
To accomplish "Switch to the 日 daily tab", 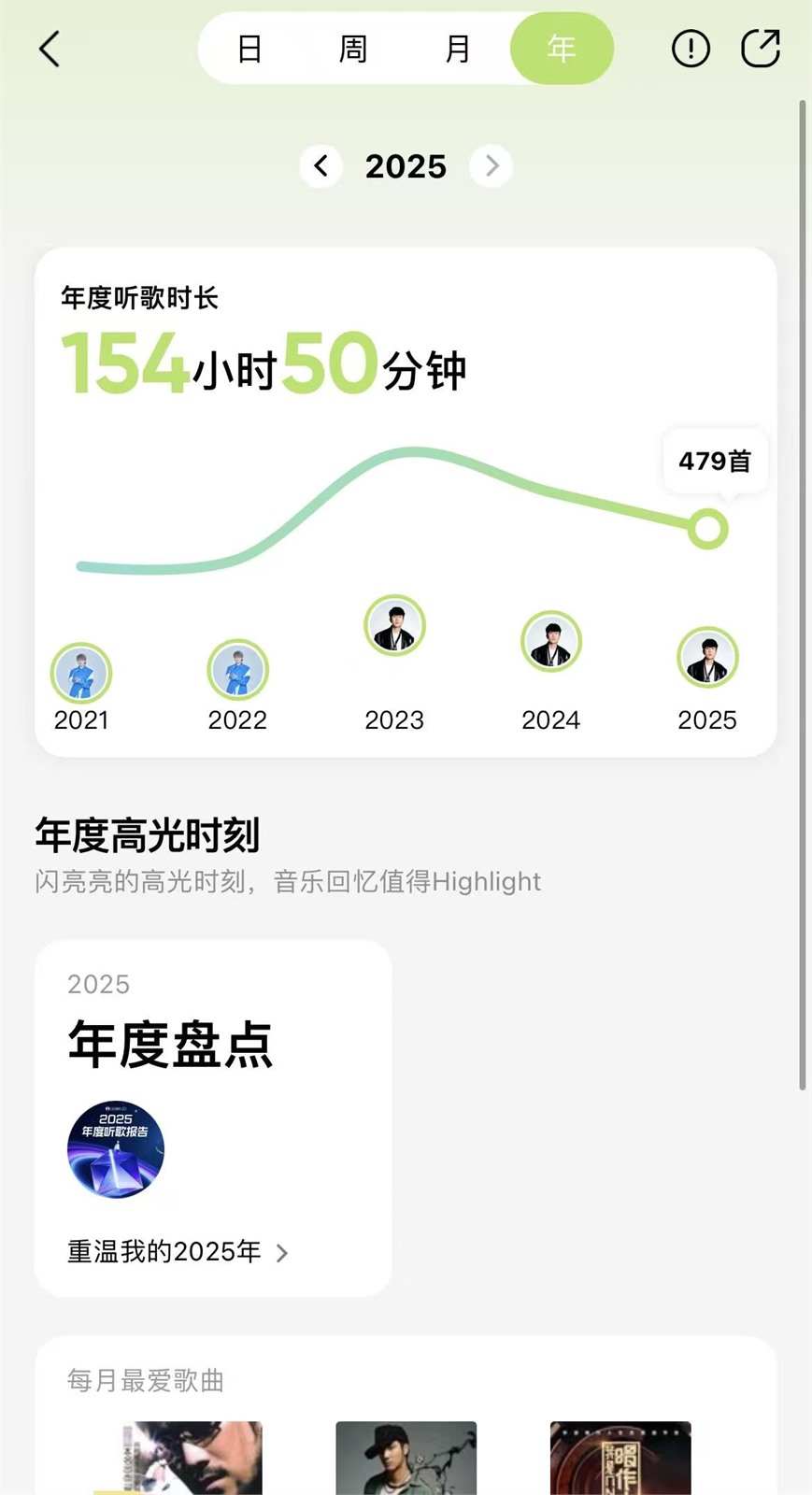I will pyautogui.click(x=249, y=49).
